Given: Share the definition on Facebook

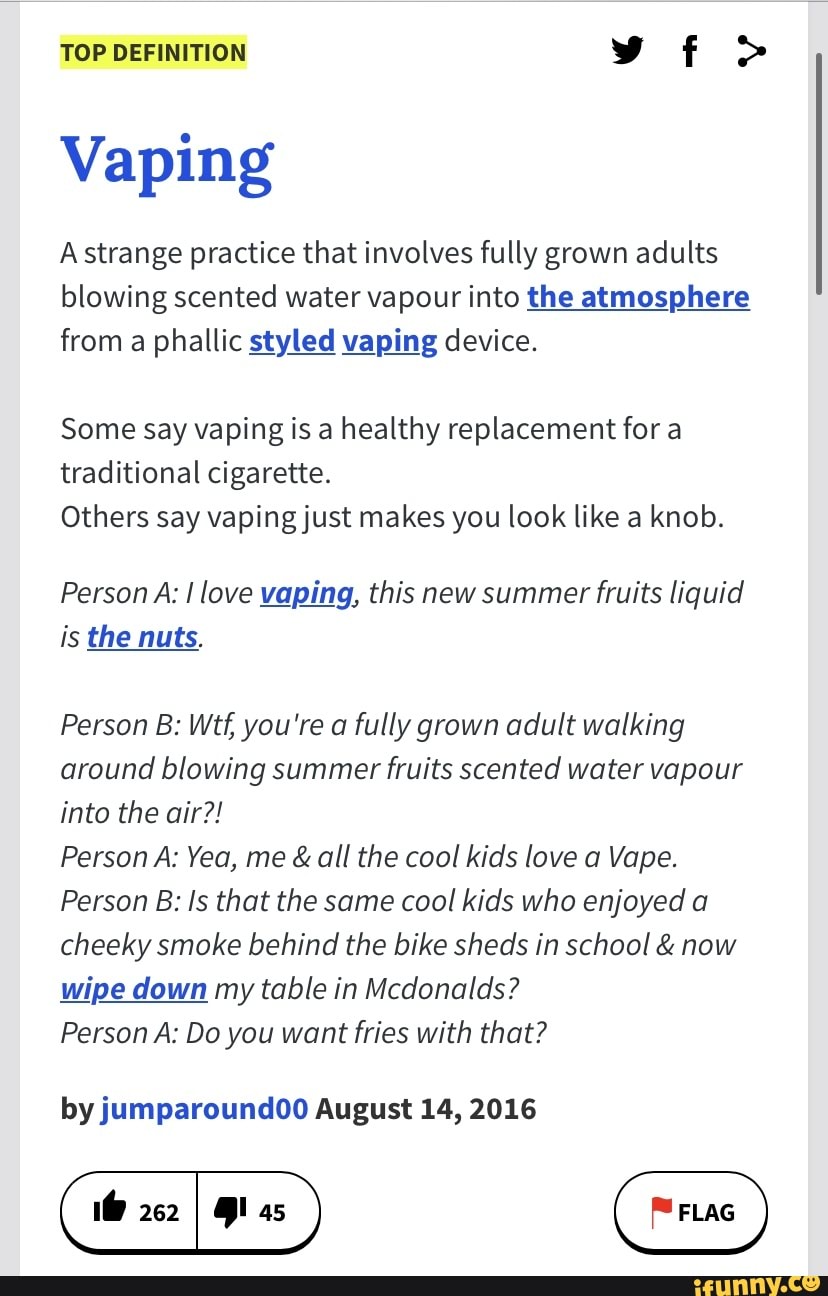Looking at the screenshot, I should (x=689, y=51).
